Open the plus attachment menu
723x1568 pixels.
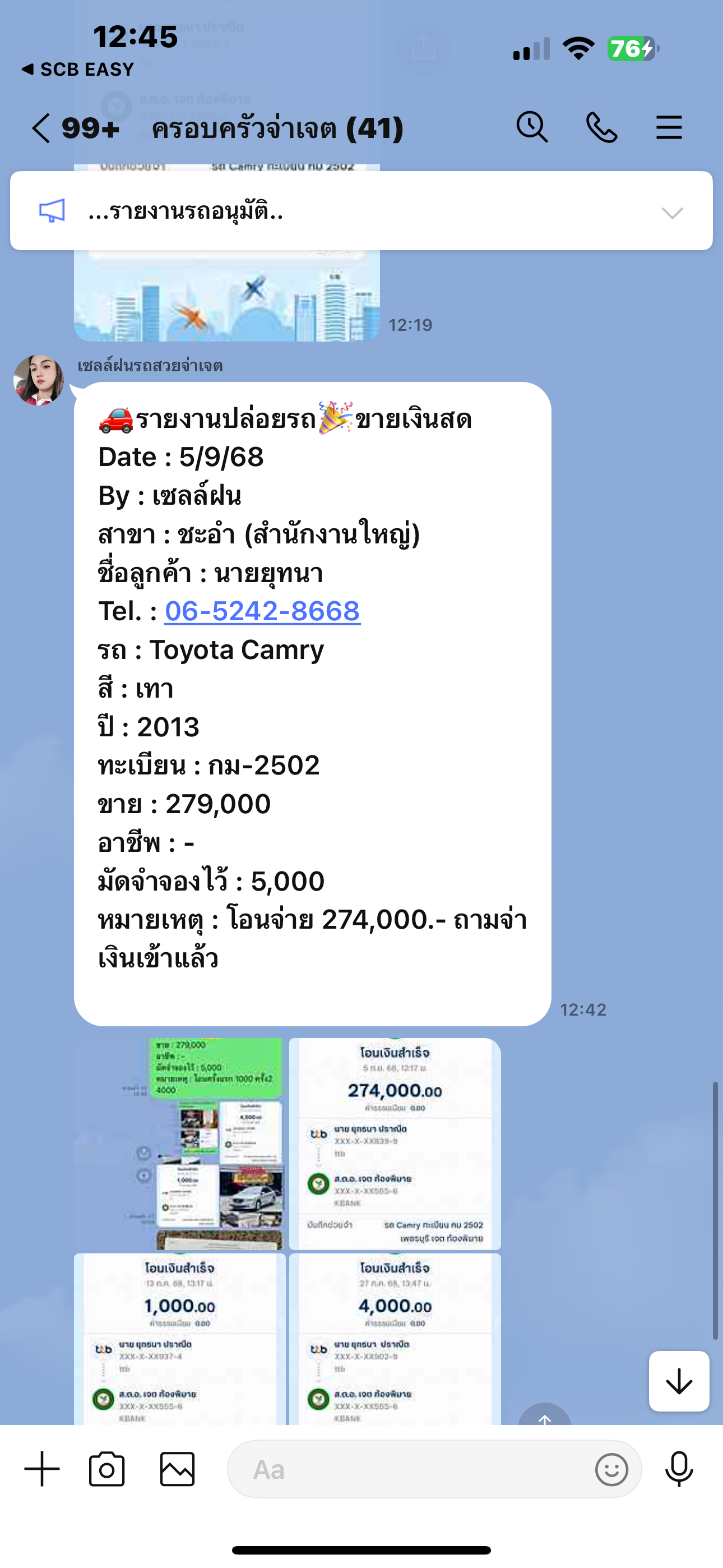click(42, 1469)
